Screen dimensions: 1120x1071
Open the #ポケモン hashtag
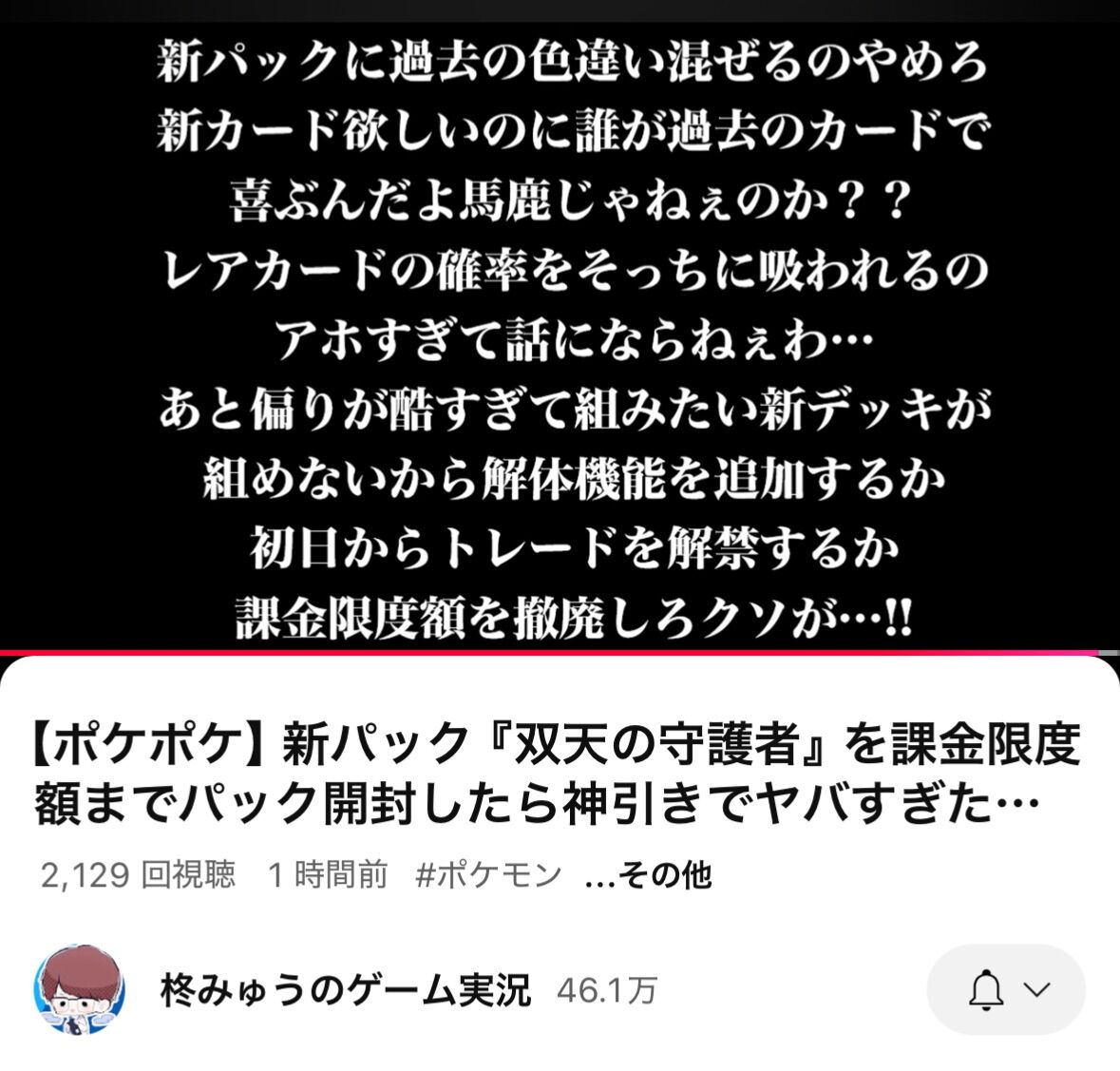(x=488, y=874)
